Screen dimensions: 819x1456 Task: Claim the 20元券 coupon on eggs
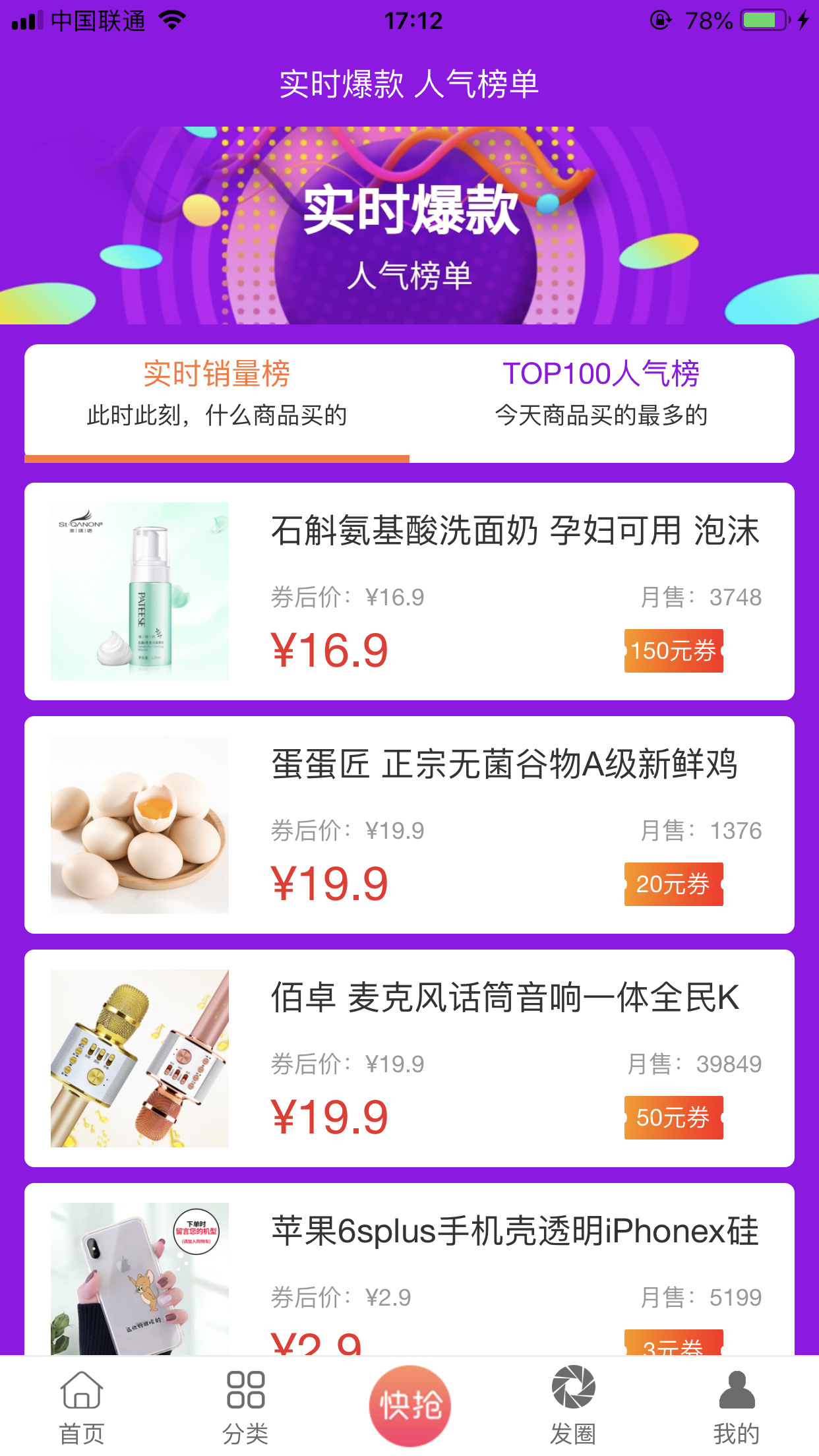tap(674, 885)
